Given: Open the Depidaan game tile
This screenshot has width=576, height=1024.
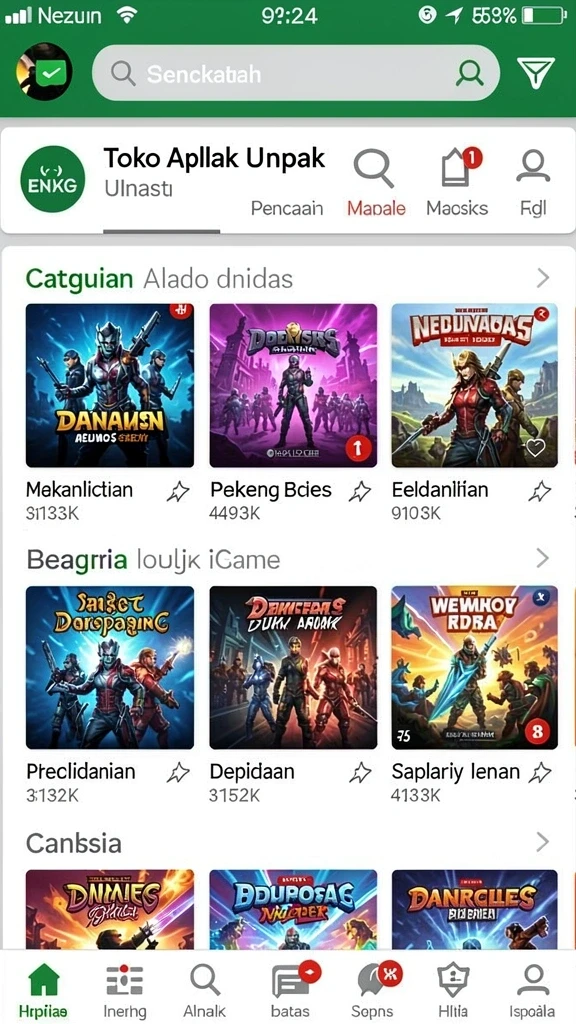Looking at the screenshot, I should (x=293, y=667).
